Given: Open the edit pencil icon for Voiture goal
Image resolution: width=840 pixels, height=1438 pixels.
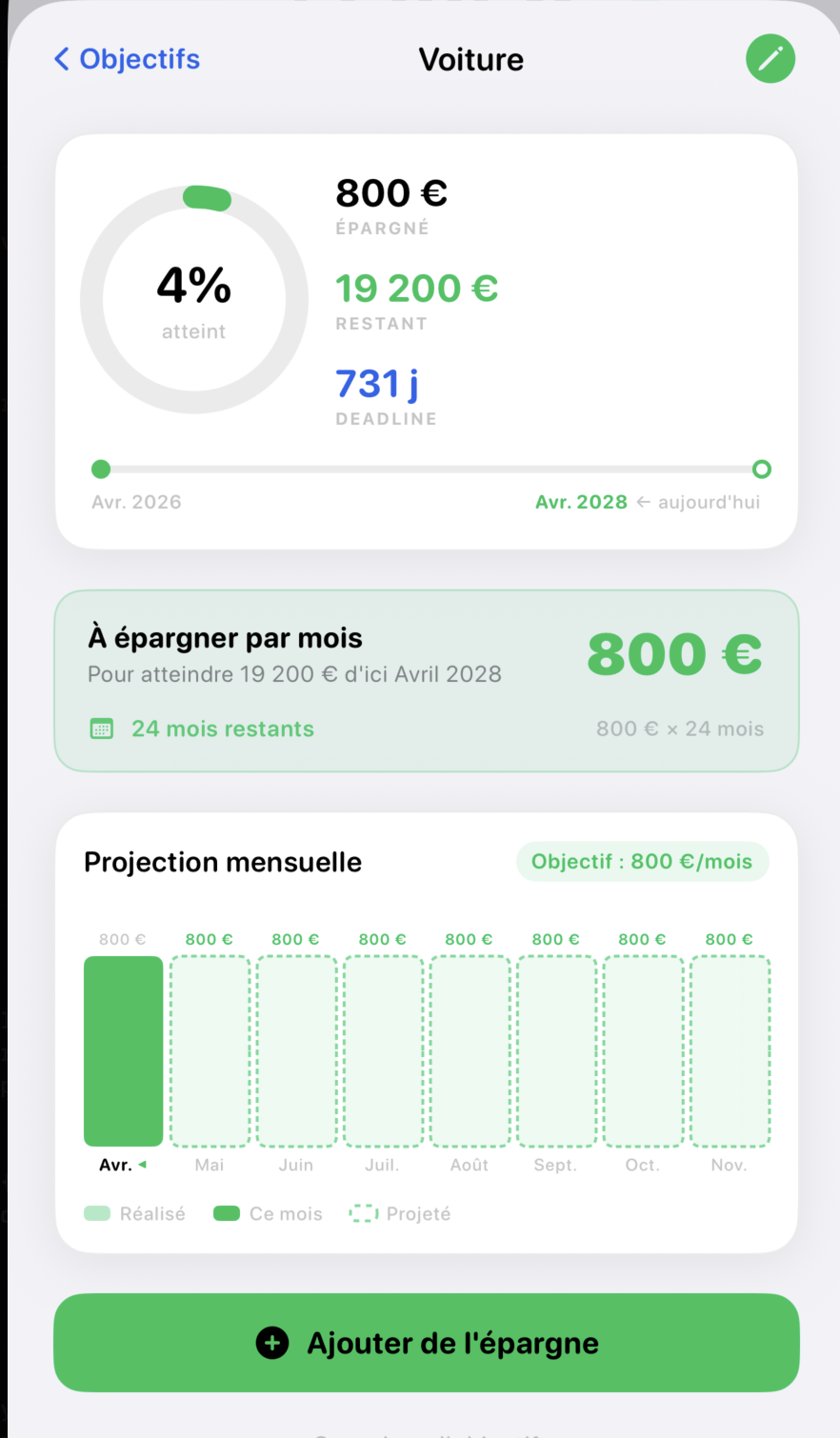Looking at the screenshot, I should click(770, 58).
